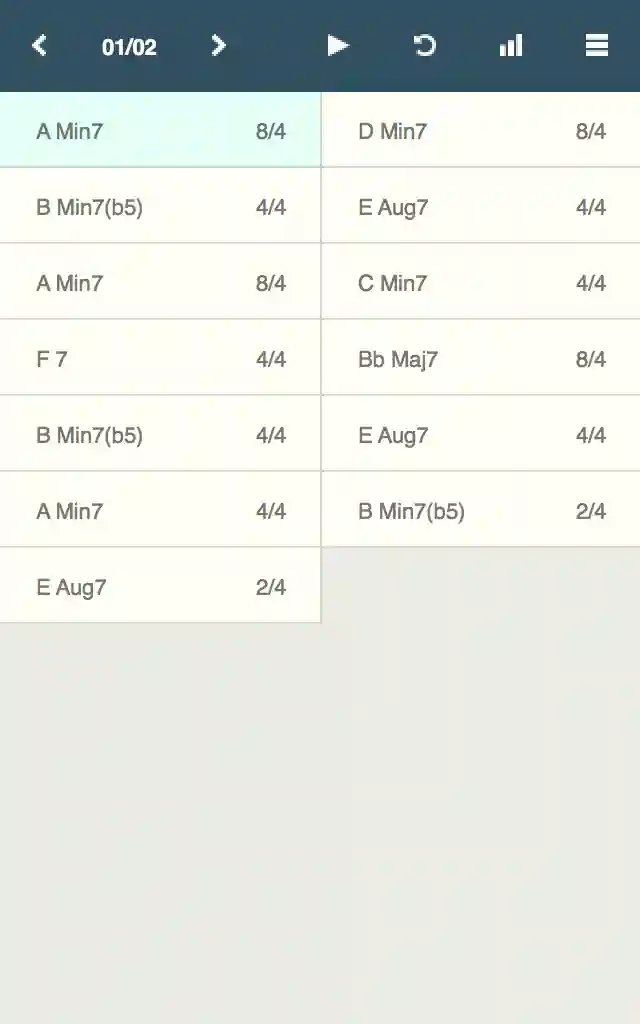Select the C Min7 4/4 chord

coord(481,283)
